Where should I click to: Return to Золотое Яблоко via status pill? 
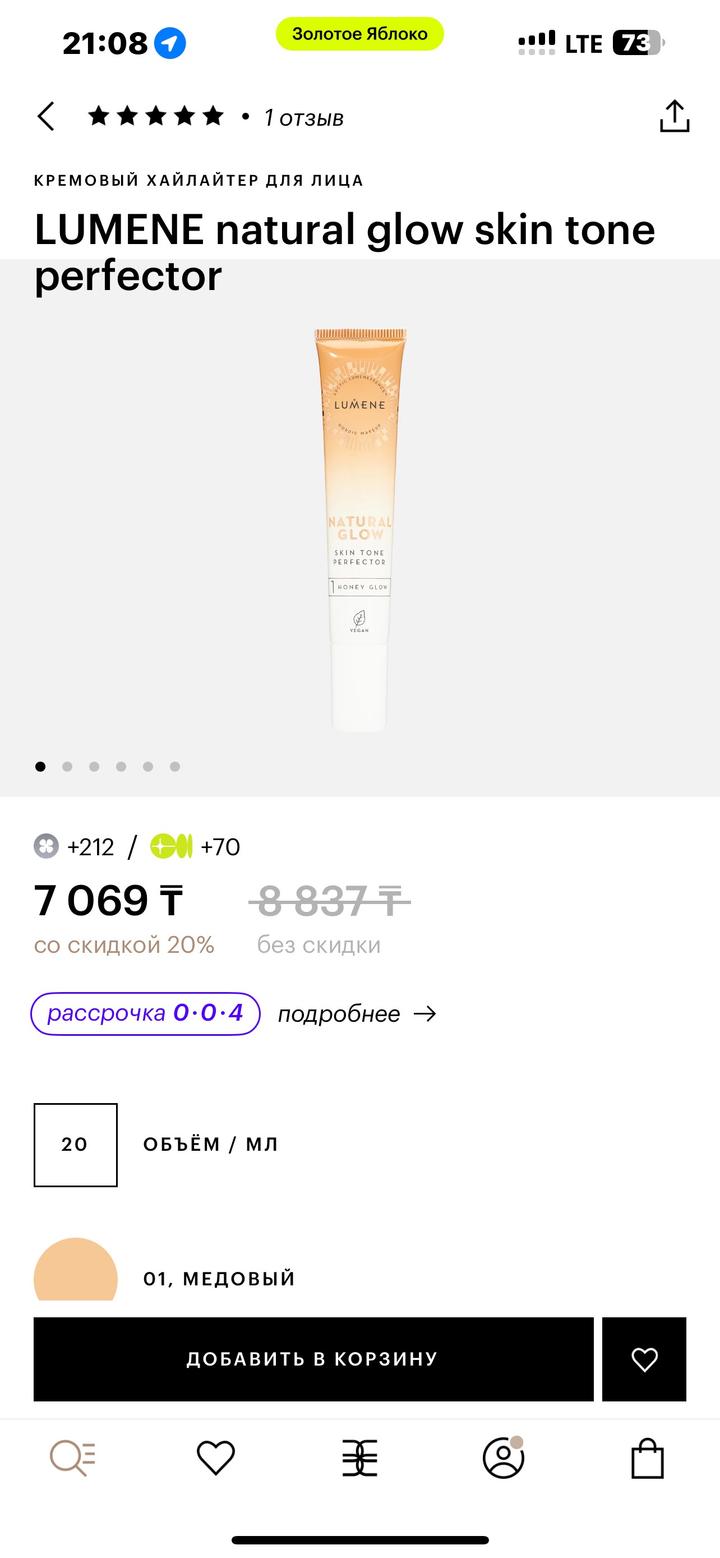click(360, 34)
